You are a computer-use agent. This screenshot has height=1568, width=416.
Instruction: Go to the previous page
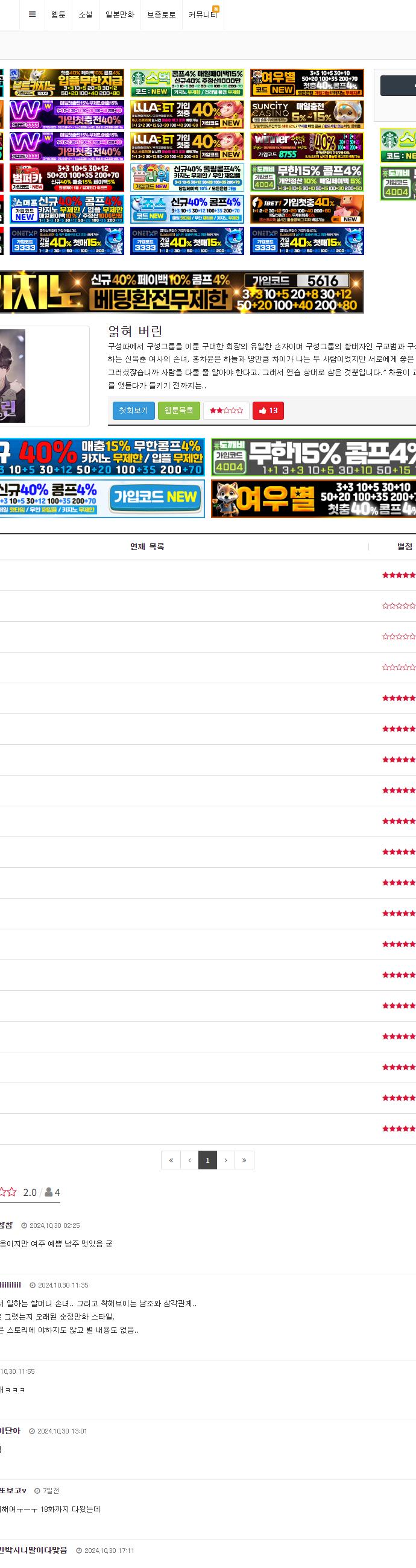(x=189, y=1160)
